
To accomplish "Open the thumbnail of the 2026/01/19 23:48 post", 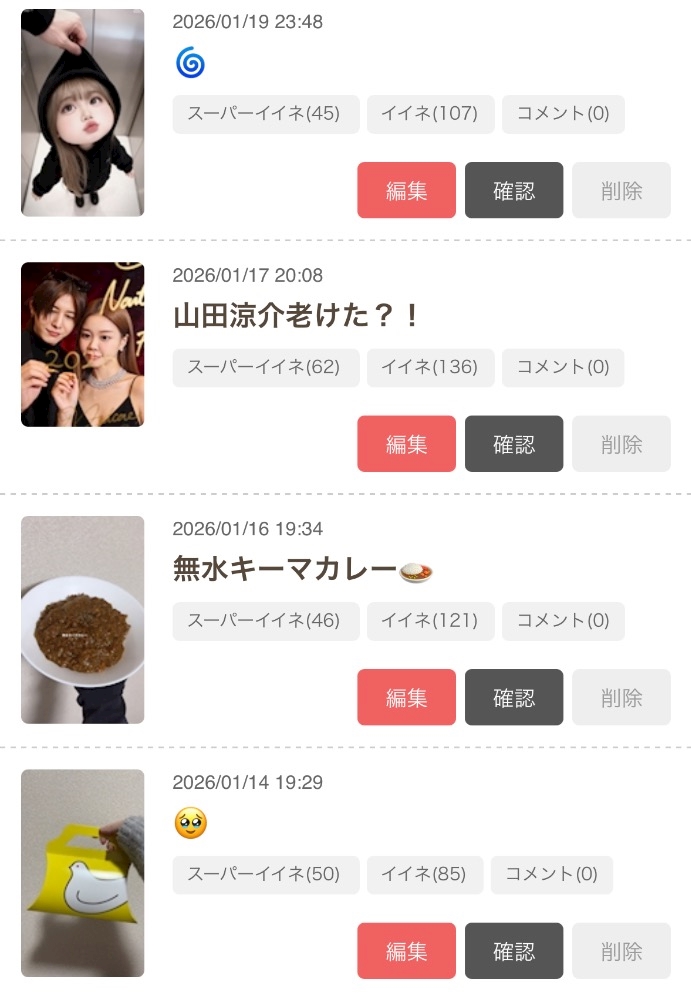I will click(82, 112).
